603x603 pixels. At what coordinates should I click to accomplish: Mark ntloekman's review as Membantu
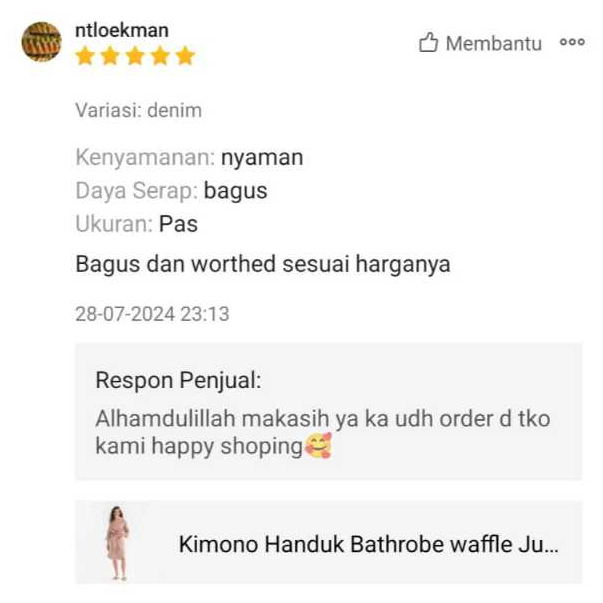tap(480, 43)
